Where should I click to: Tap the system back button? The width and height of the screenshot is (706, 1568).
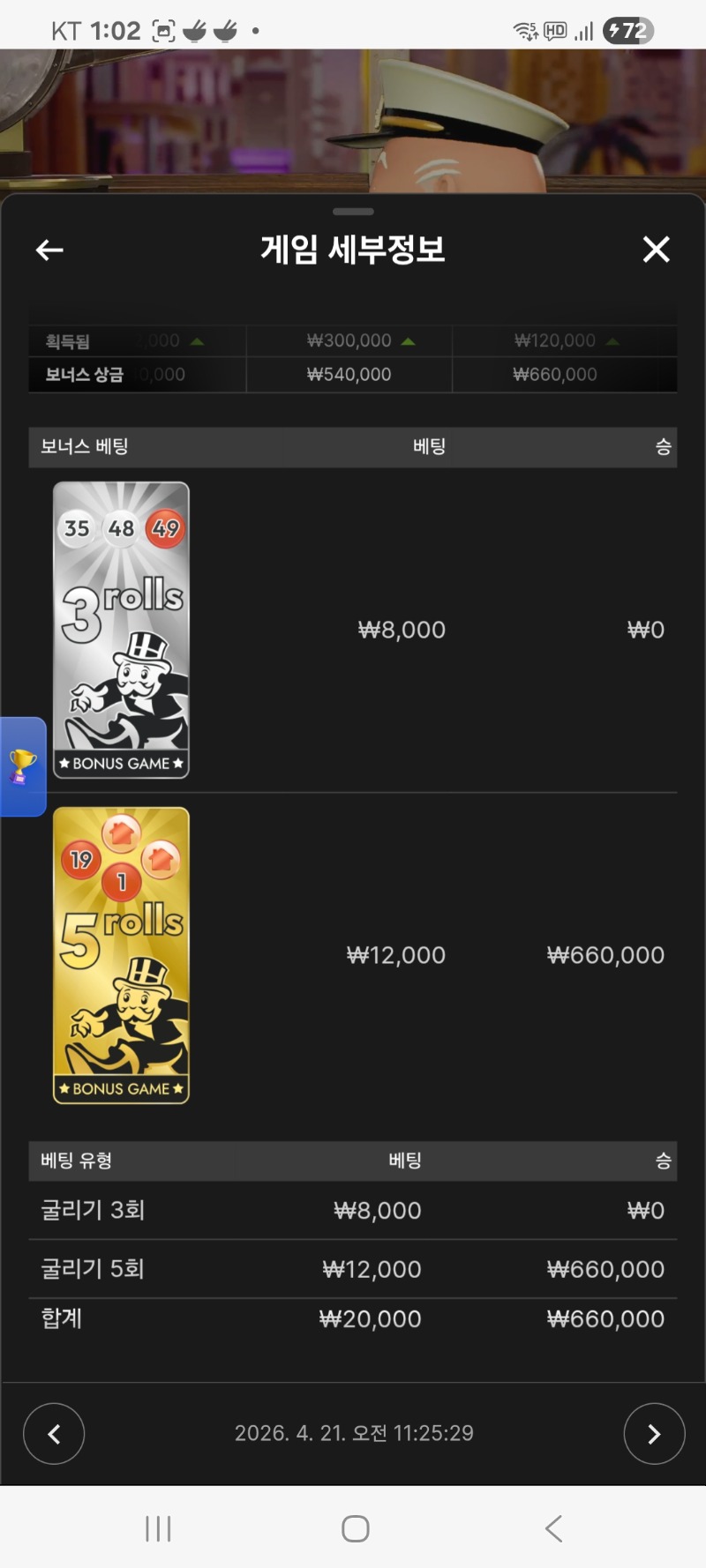pyautogui.click(x=553, y=1528)
